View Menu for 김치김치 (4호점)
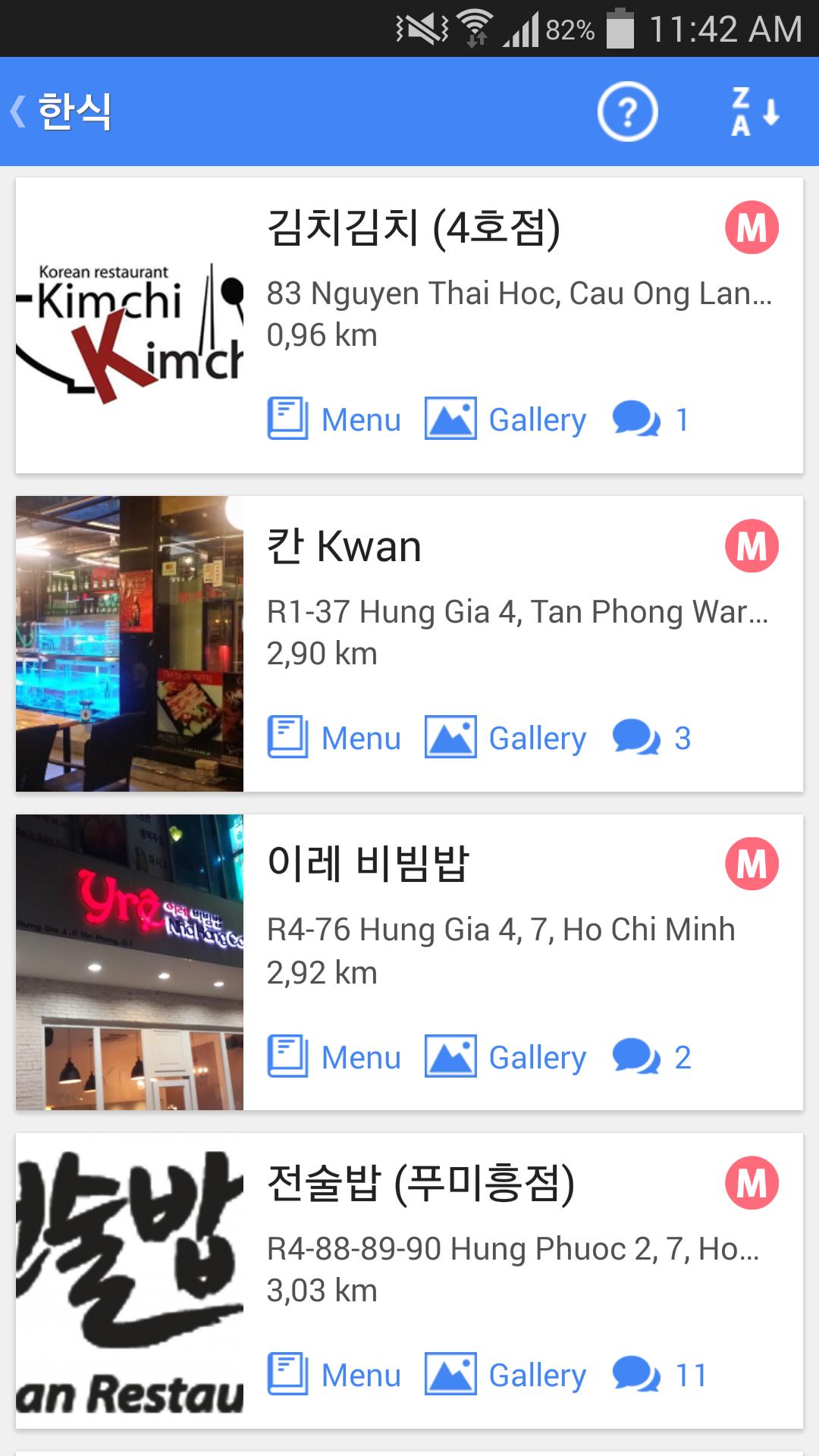 coord(334,419)
